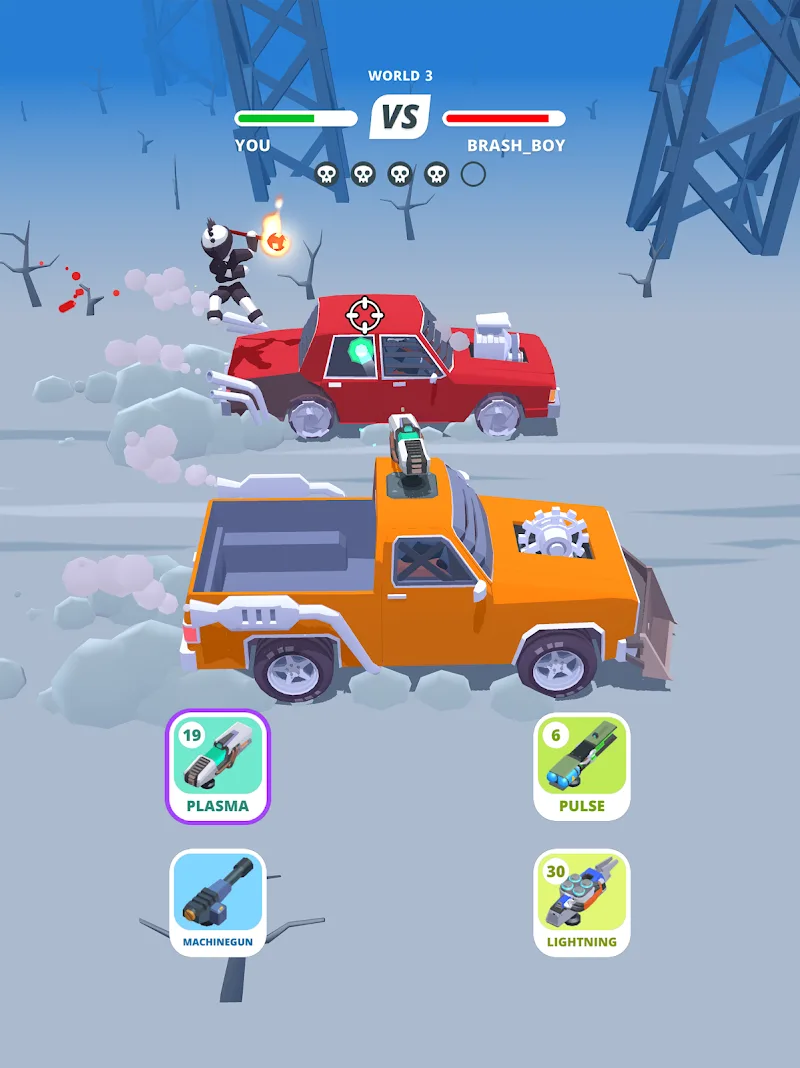This screenshot has width=800, height=1068.
Task: Switch to the Pulse weapon
Action: pos(582,766)
